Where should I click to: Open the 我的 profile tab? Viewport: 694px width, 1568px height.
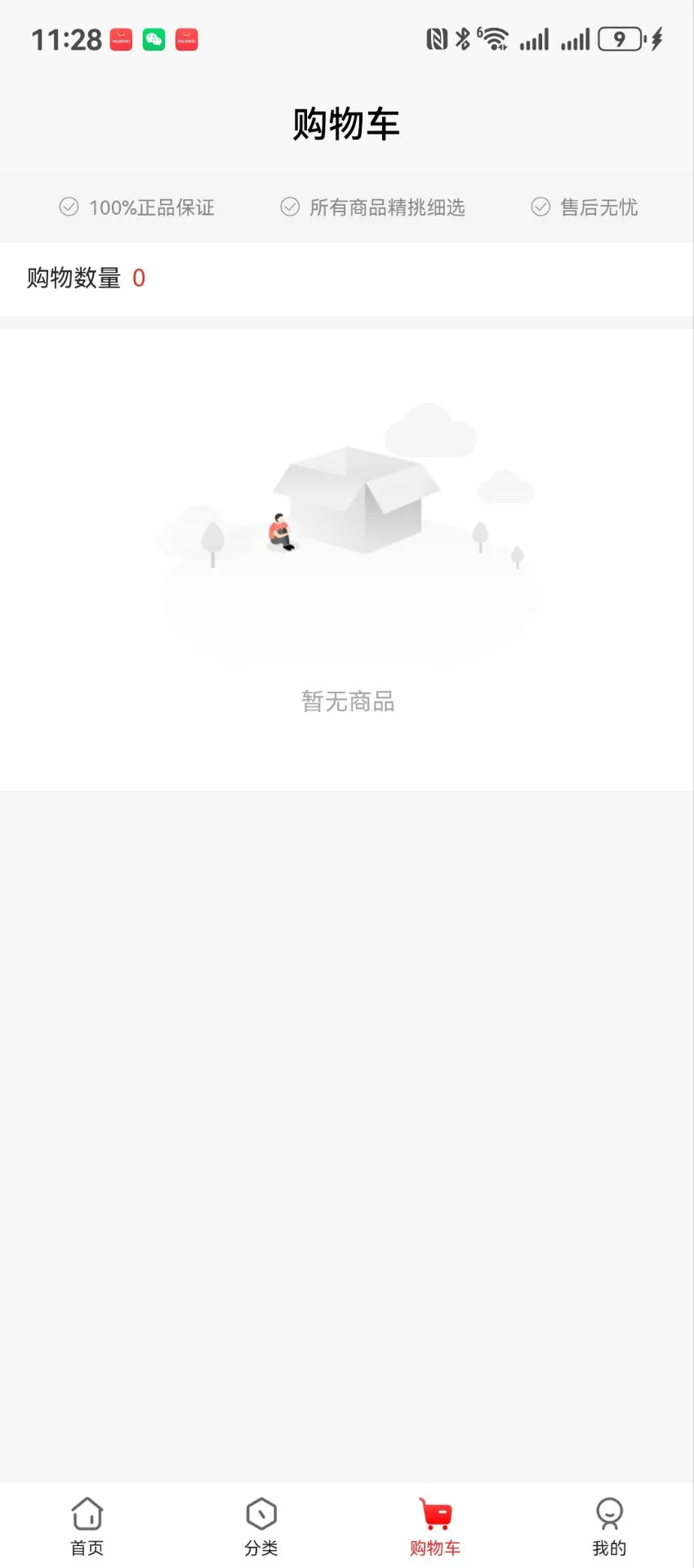(x=609, y=1525)
